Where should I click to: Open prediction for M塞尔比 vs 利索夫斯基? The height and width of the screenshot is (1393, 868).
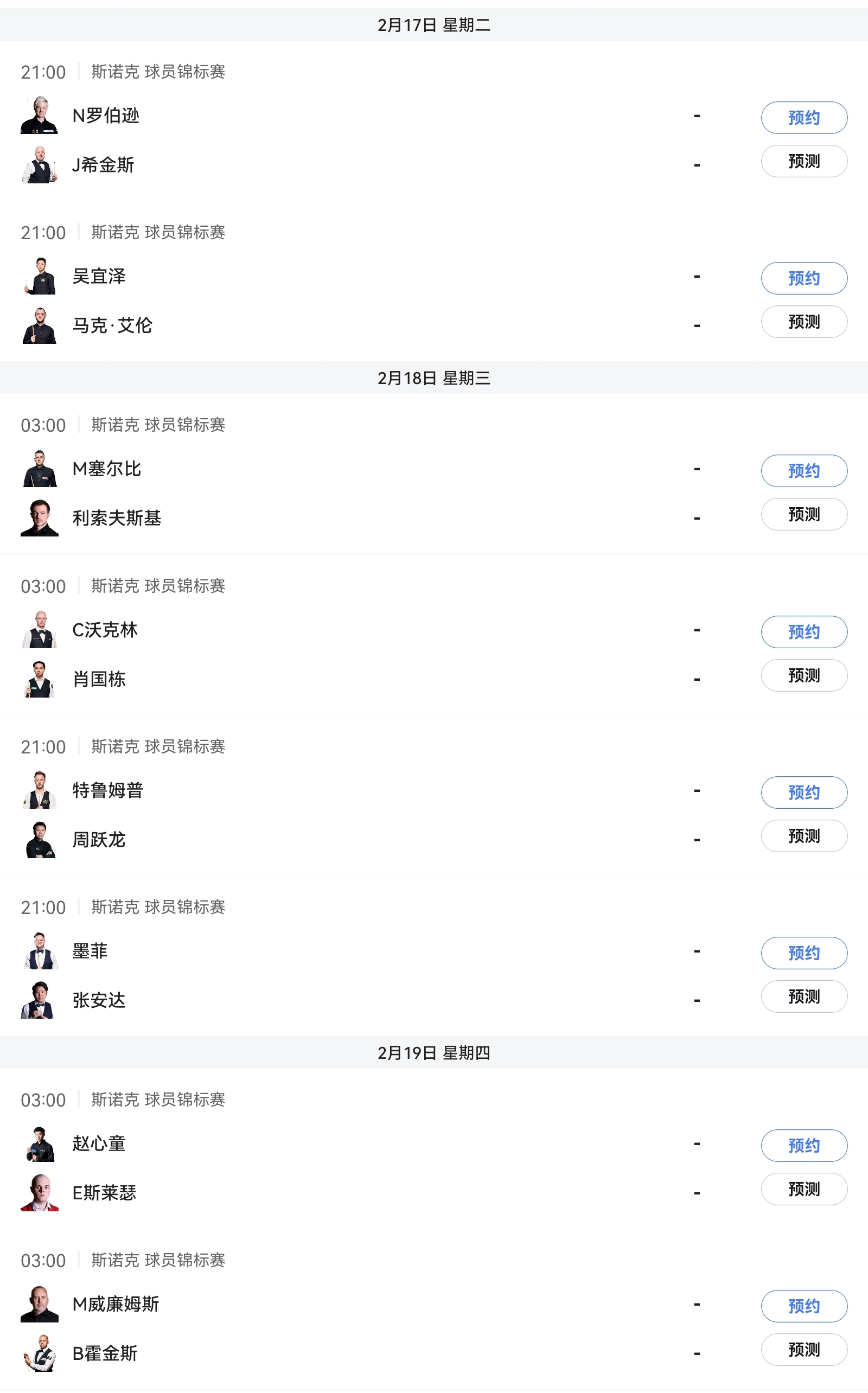click(803, 514)
